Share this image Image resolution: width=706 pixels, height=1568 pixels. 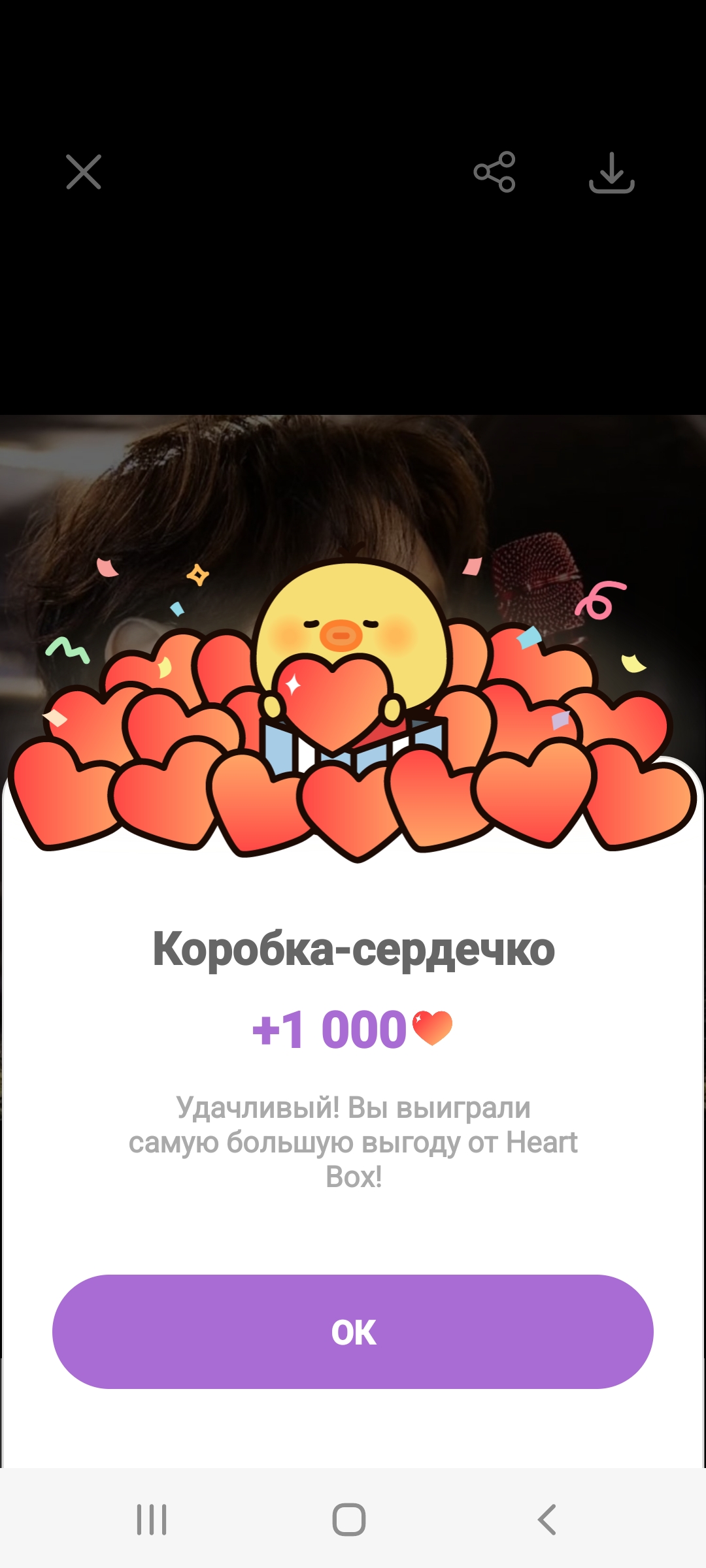[x=495, y=172]
